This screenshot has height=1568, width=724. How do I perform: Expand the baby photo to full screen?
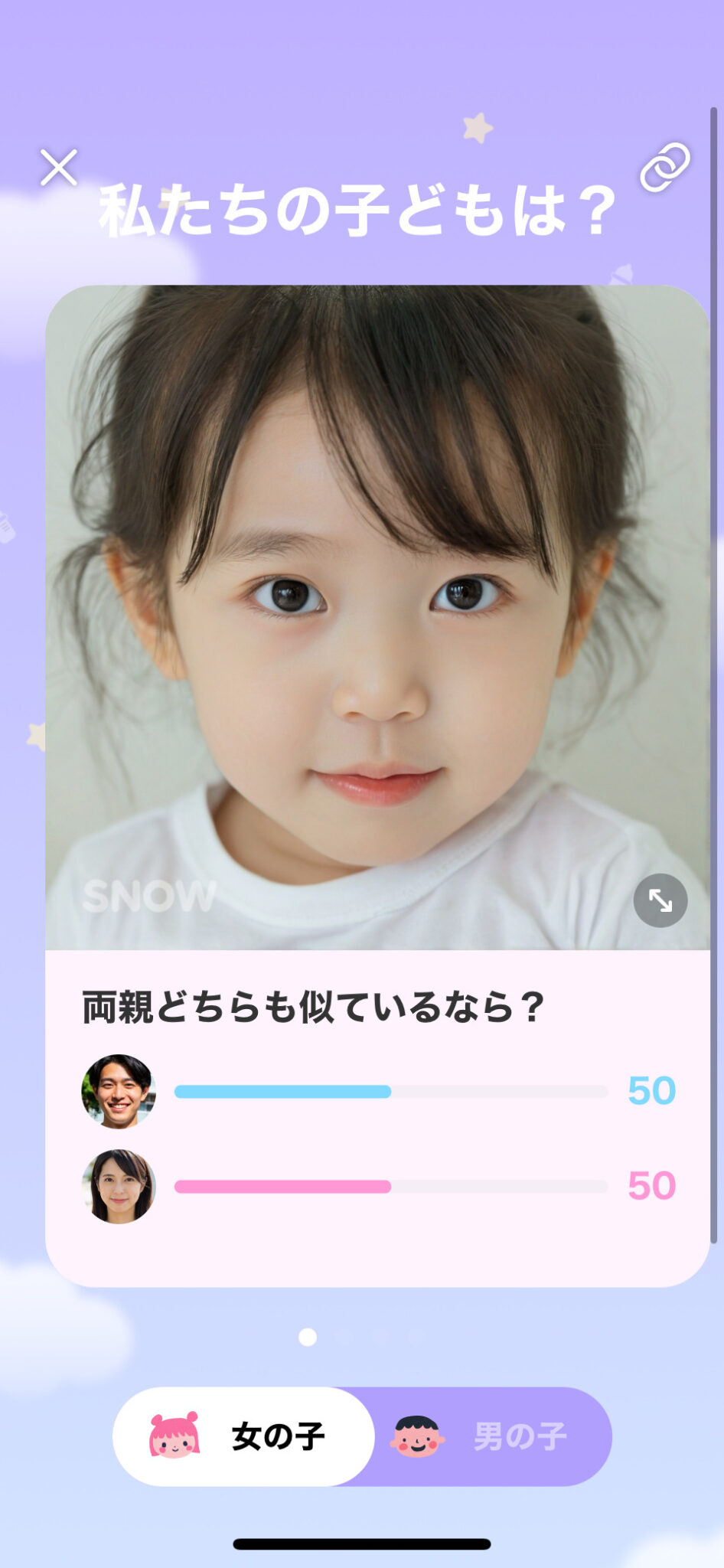click(x=660, y=900)
